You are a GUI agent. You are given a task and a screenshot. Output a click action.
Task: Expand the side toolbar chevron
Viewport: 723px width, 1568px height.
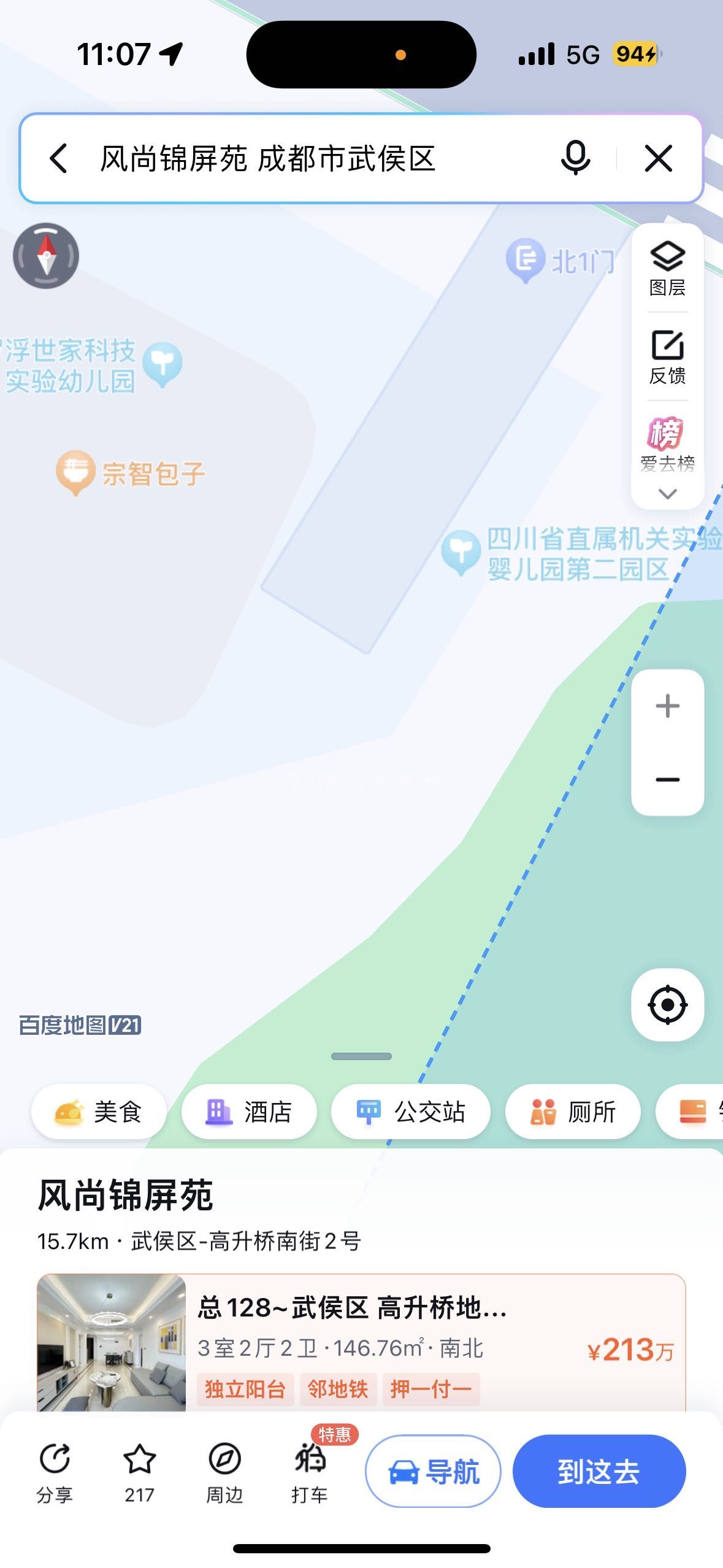[x=667, y=494]
